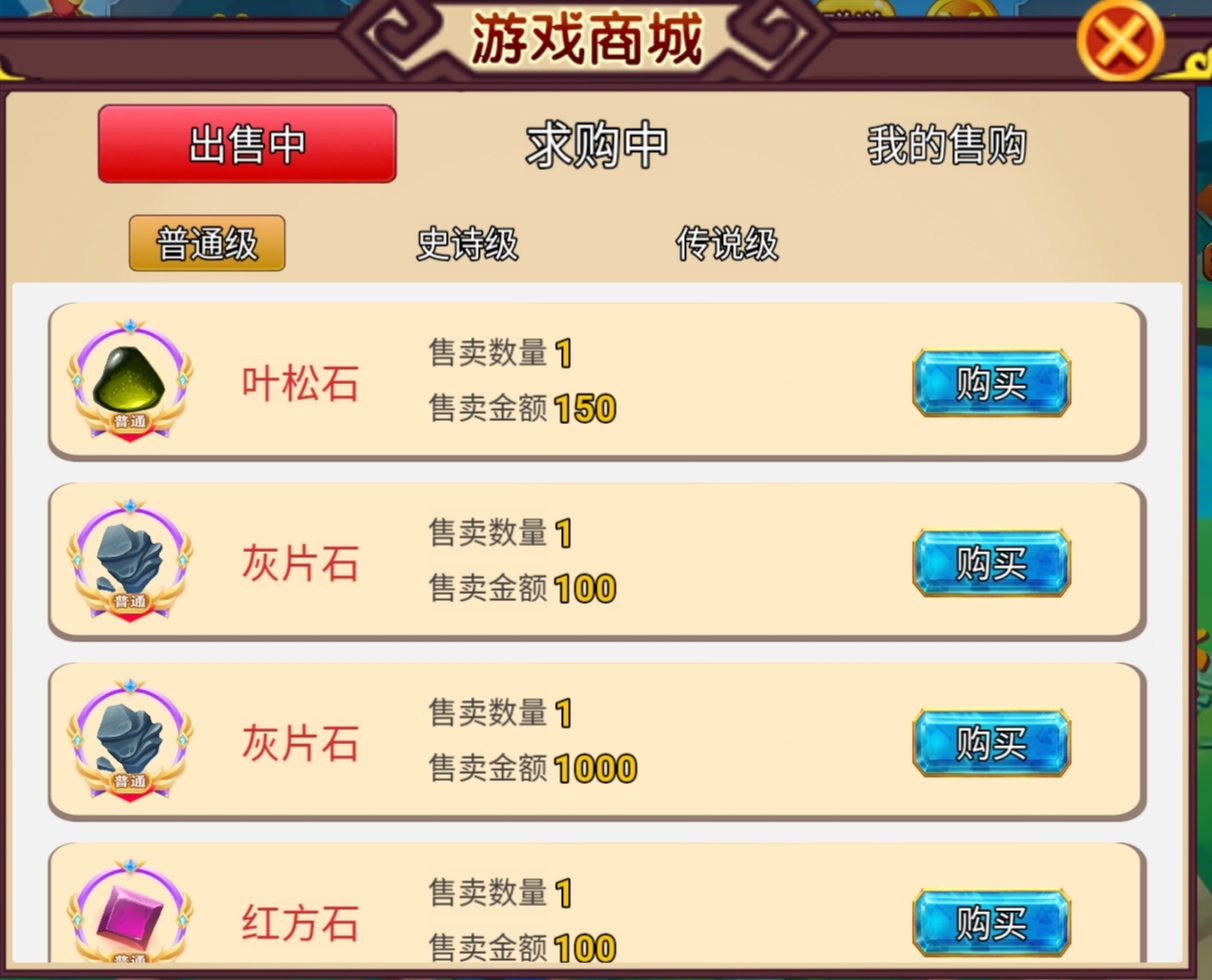Buy 灰片石 priced at 1000

coord(991,743)
